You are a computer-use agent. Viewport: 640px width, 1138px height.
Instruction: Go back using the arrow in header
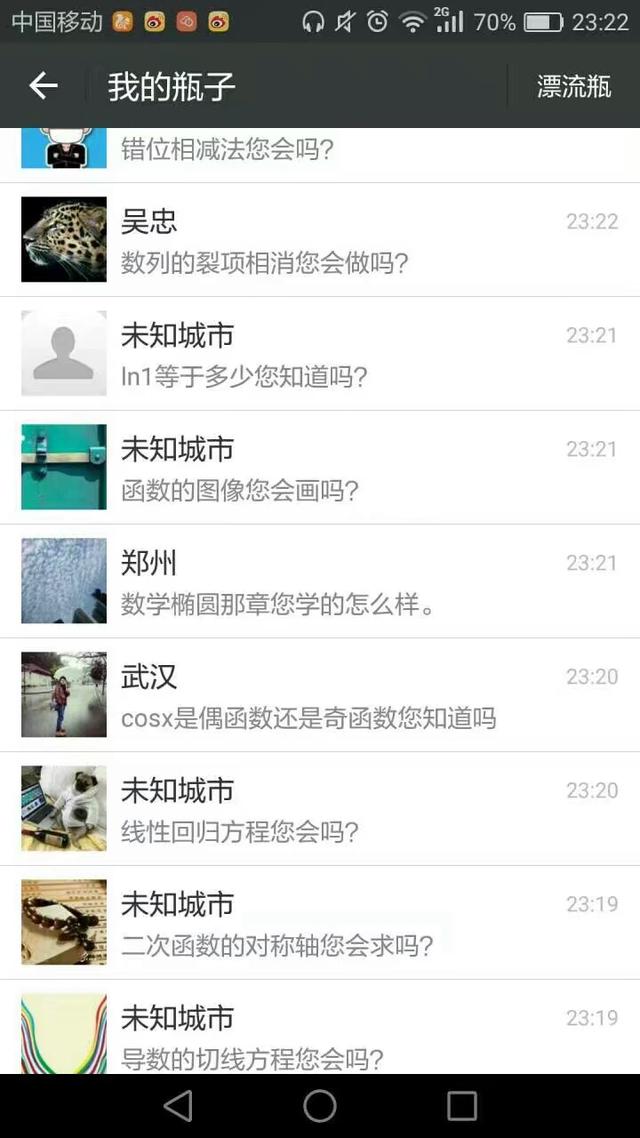(x=44, y=86)
